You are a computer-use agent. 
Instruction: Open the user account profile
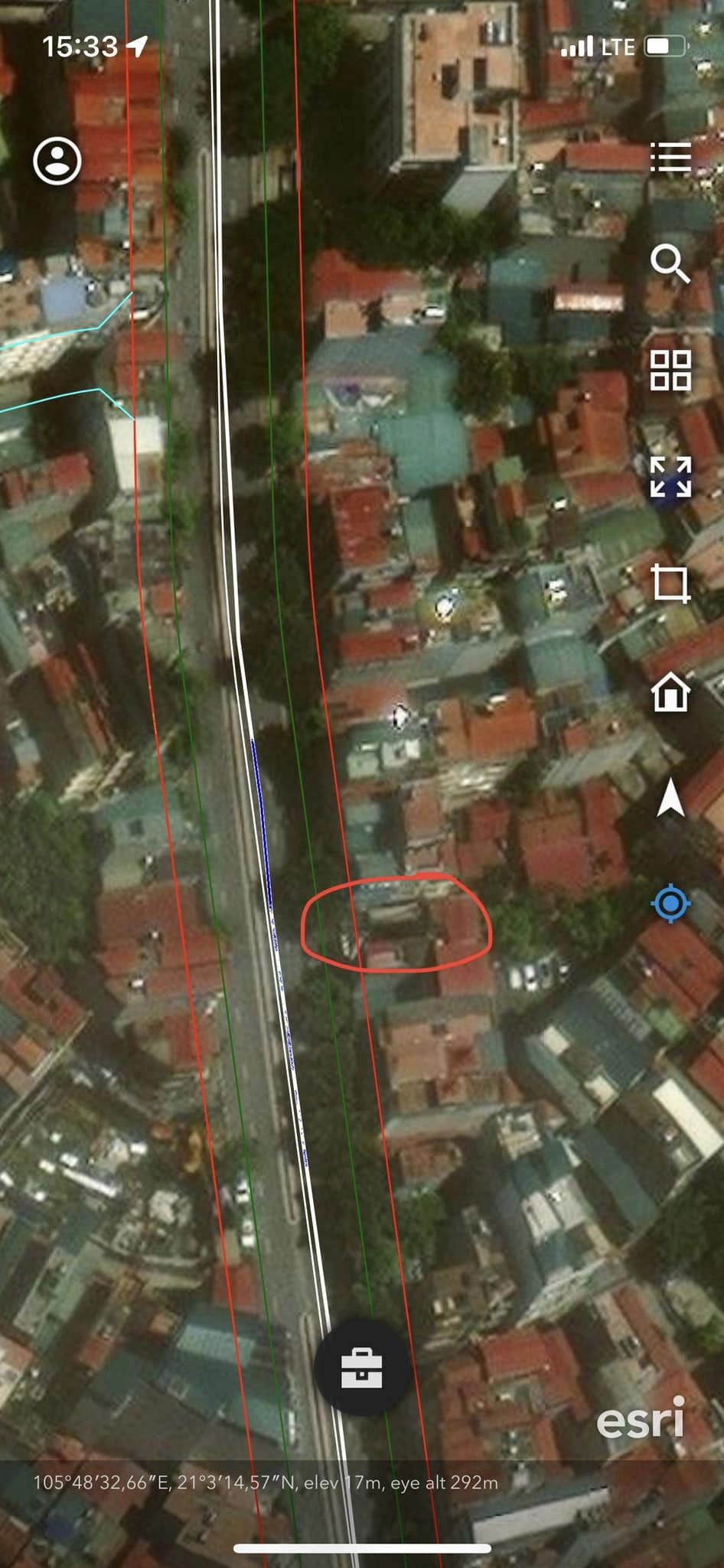click(x=57, y=161)
